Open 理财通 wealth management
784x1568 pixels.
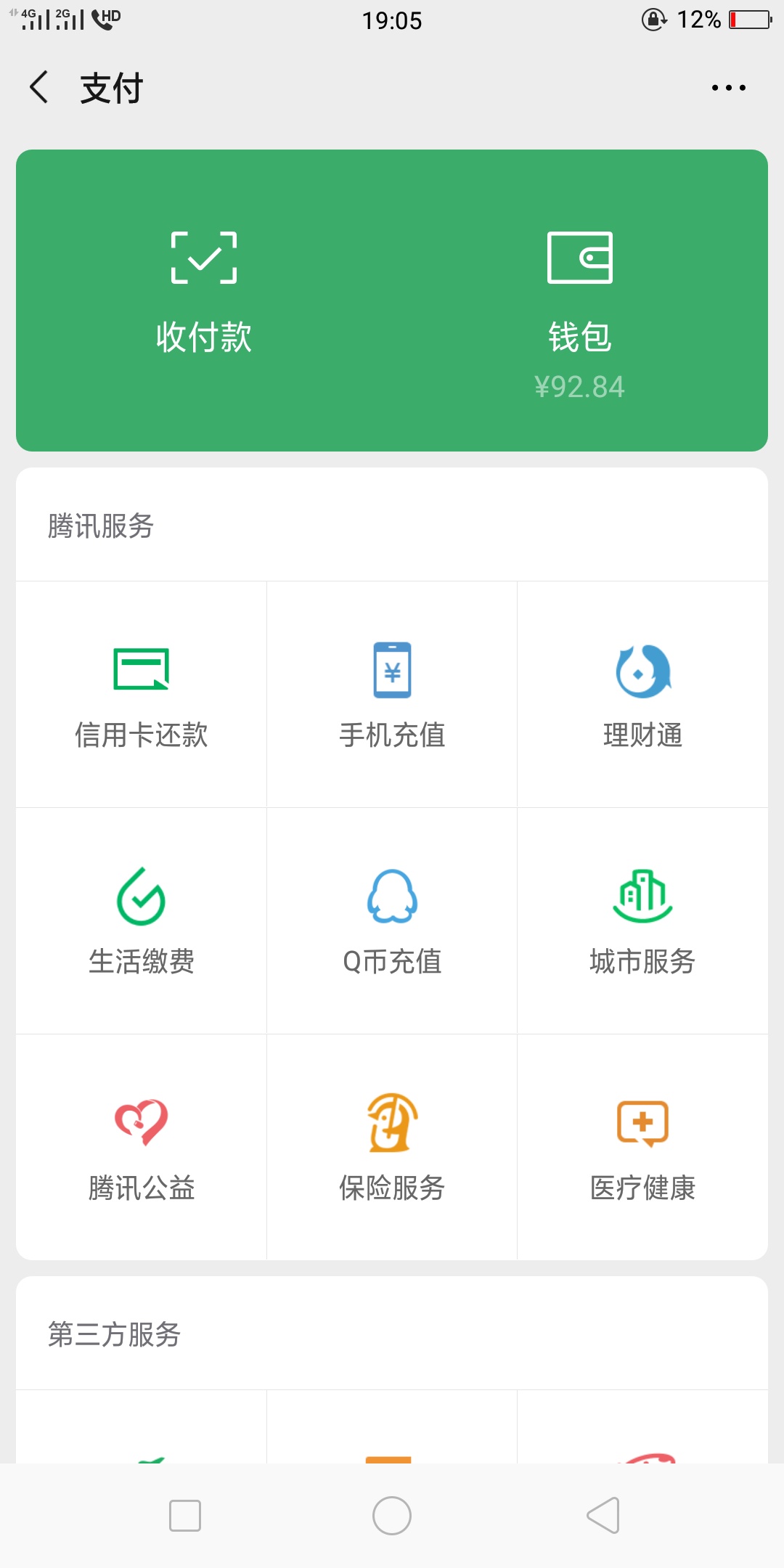tap(642, 695)
